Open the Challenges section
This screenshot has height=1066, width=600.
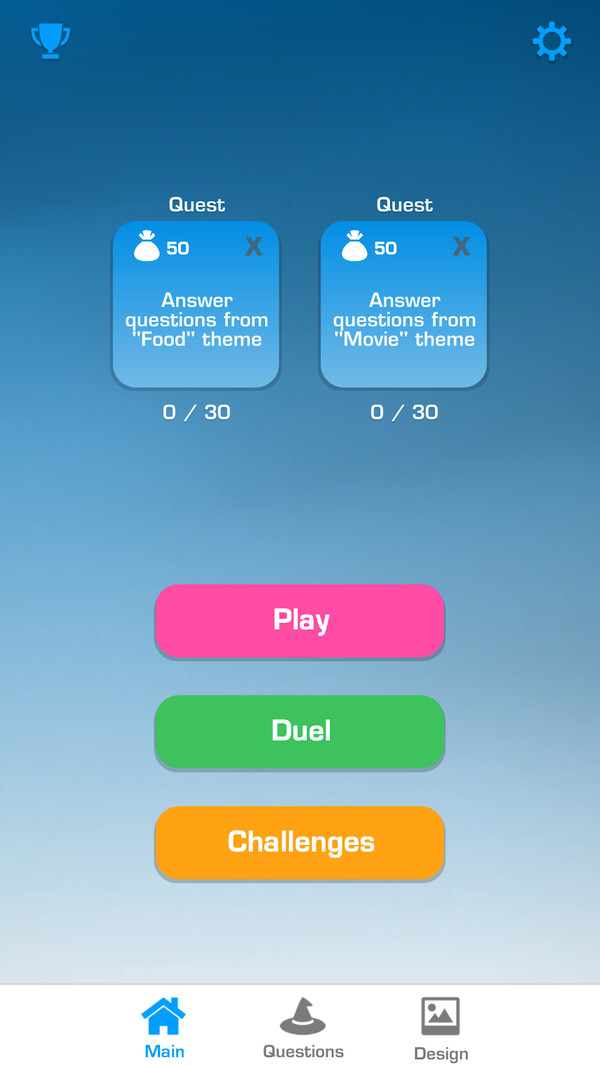coord(300,842)
